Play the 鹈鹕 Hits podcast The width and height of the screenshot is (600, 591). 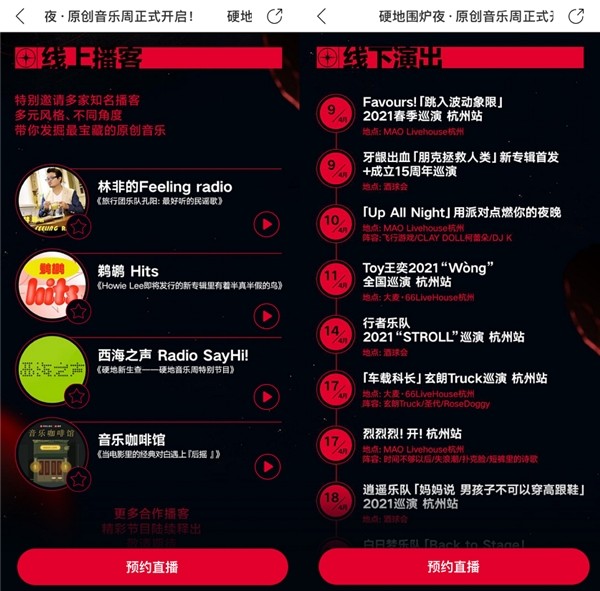266,316
